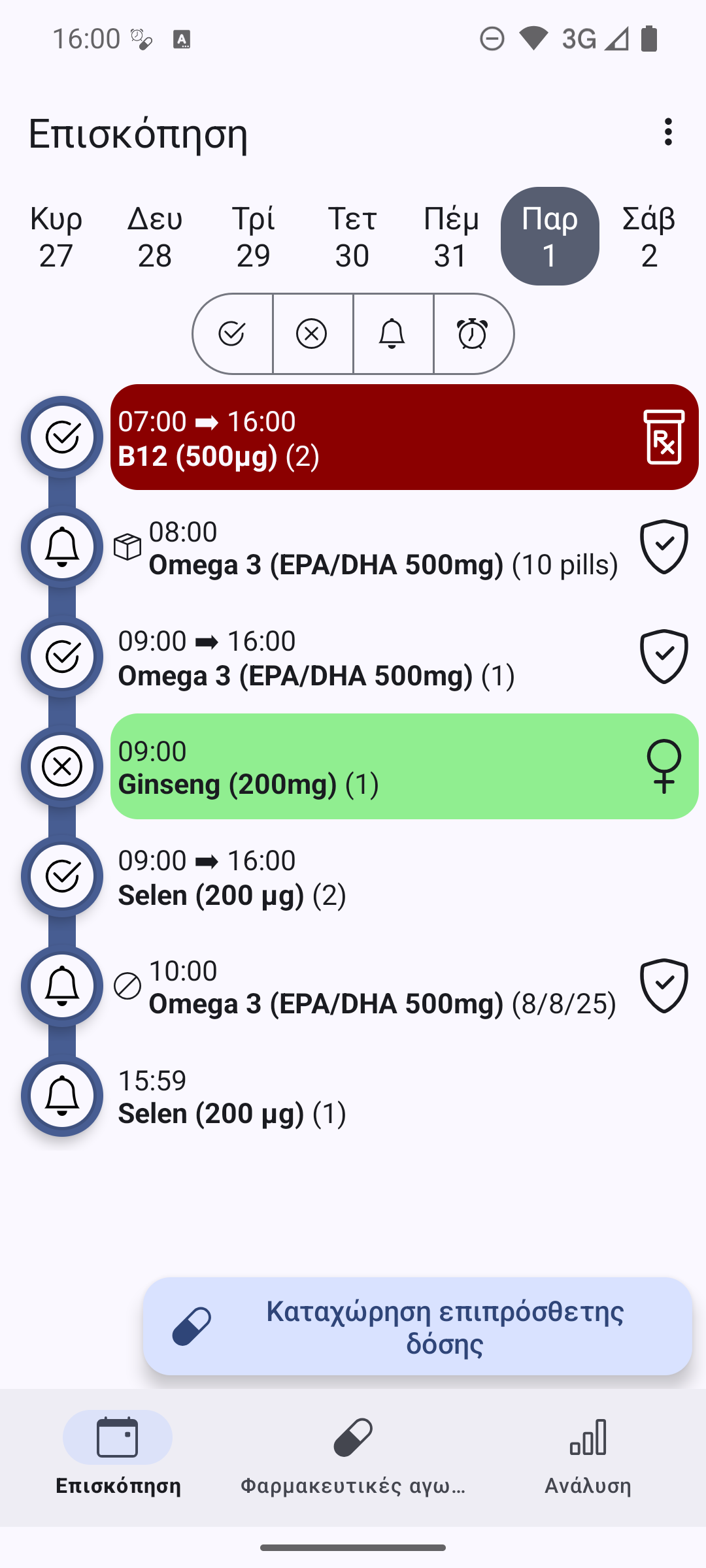Viewport: 706px width, 1568px height.
Task: Tap status icon for 08:00 Omega 3
Action: [x=62, y=547]
